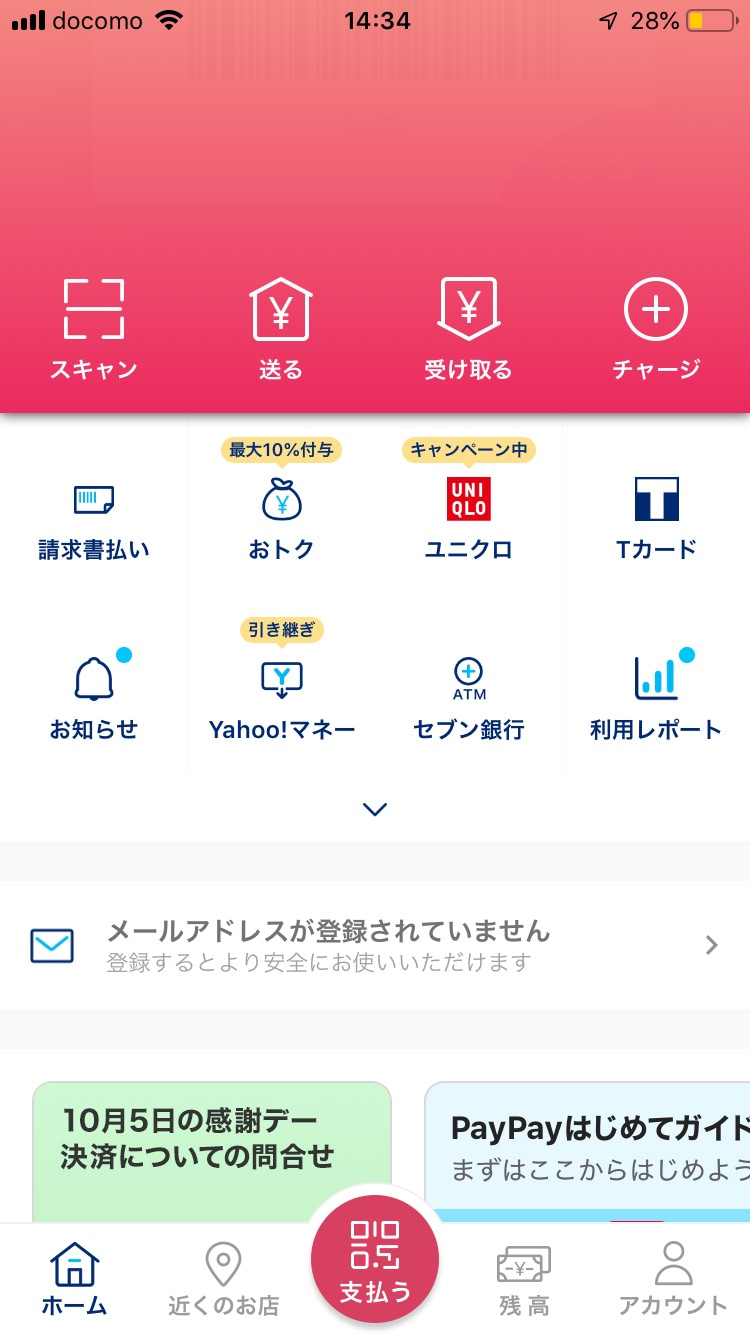View 利用レポート usage report
Viewport: 750px width, 1334px height.
(656, 695)
